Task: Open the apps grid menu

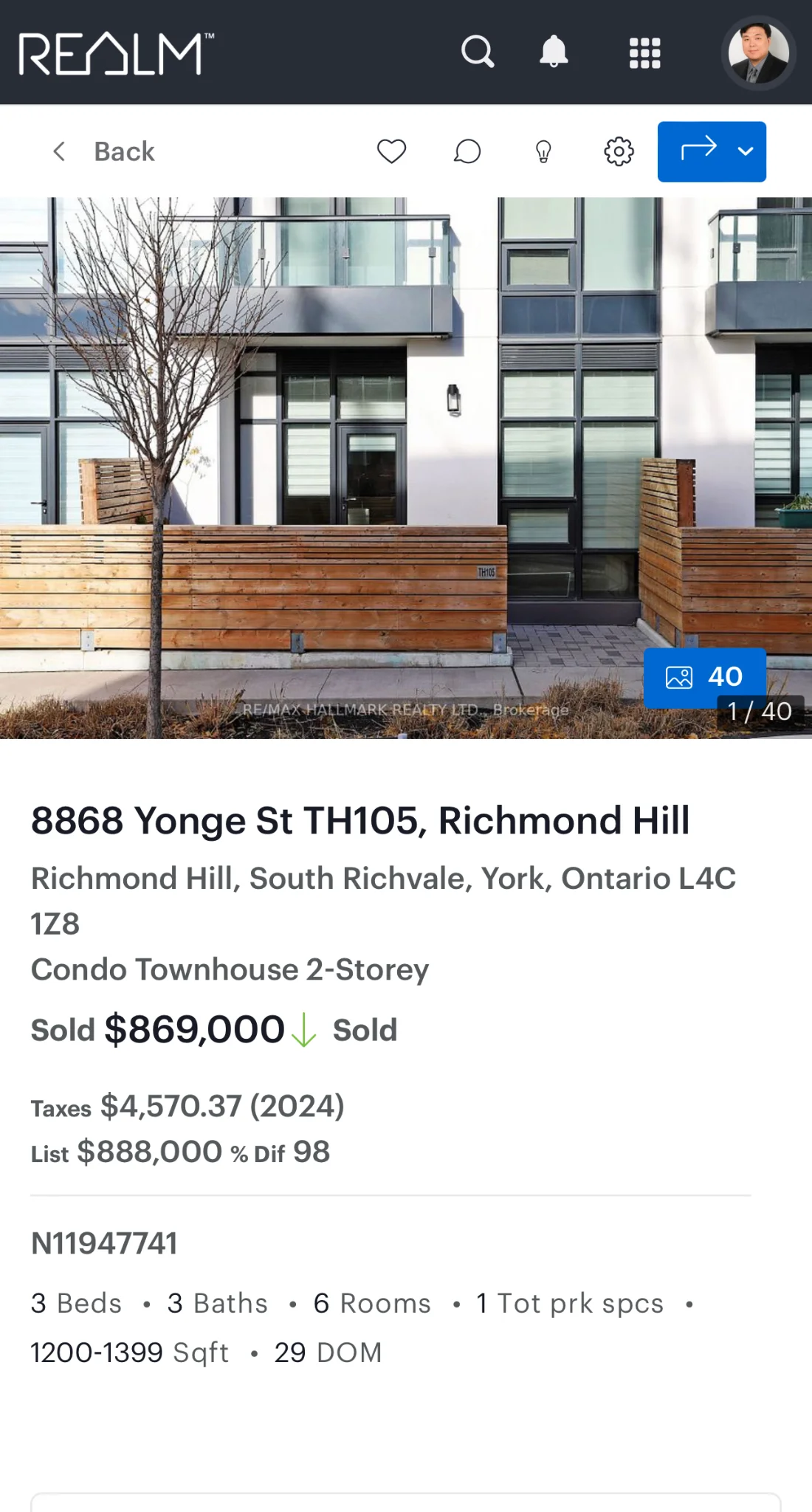Action: point(644,53)
